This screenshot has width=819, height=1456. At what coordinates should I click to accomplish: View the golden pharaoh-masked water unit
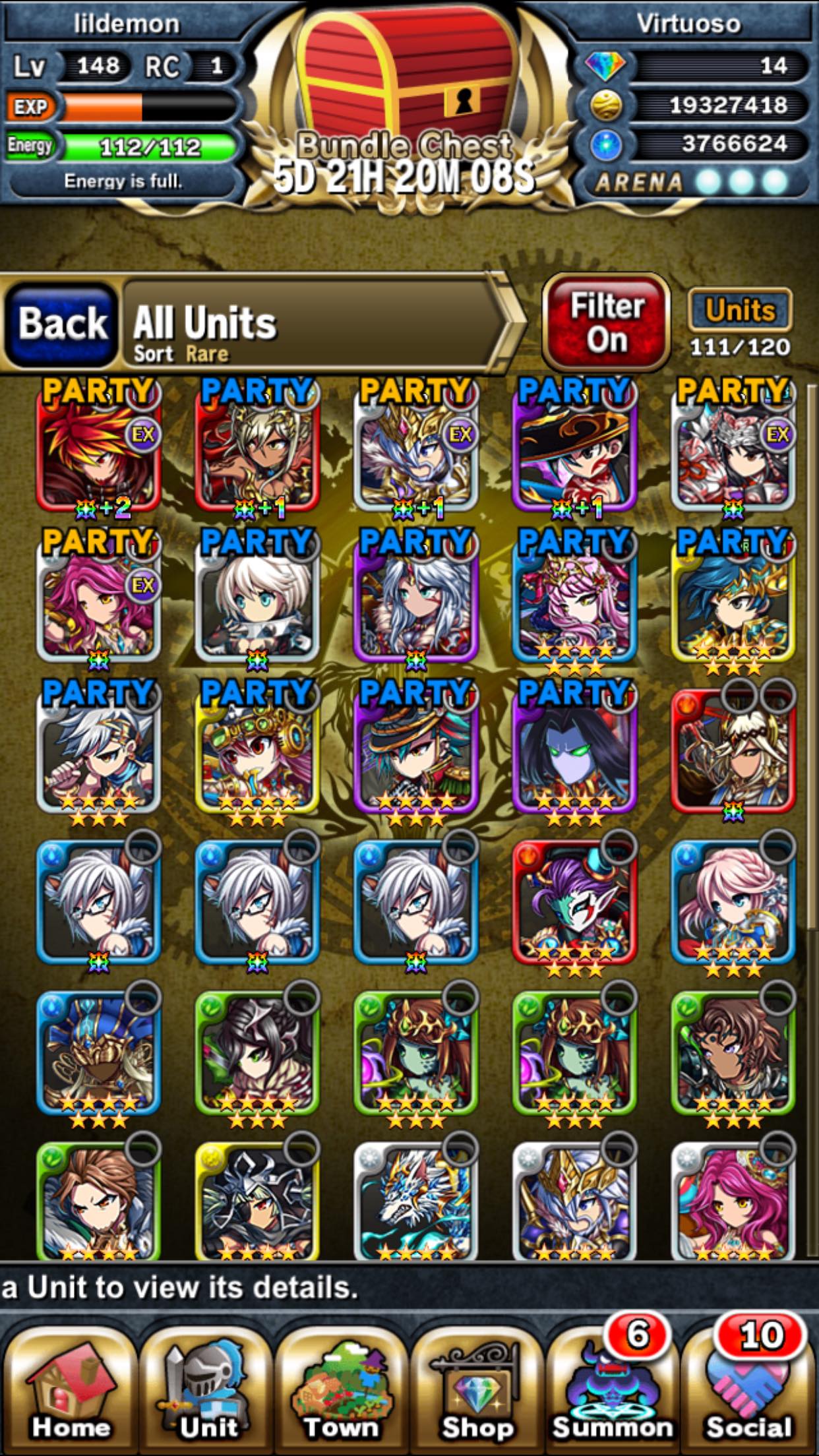pyautogui.click(x=99, y=1053)
